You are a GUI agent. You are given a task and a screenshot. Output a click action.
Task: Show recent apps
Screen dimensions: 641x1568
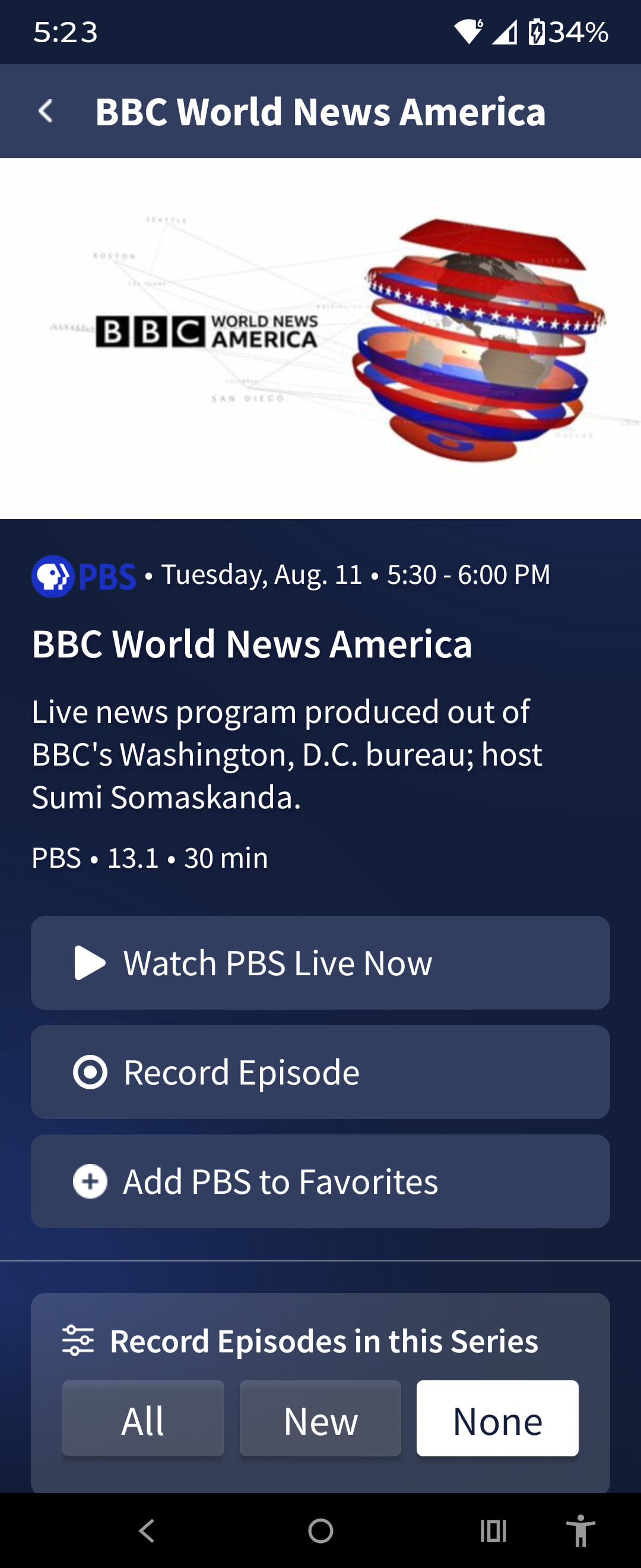[x=493, y=1530]
